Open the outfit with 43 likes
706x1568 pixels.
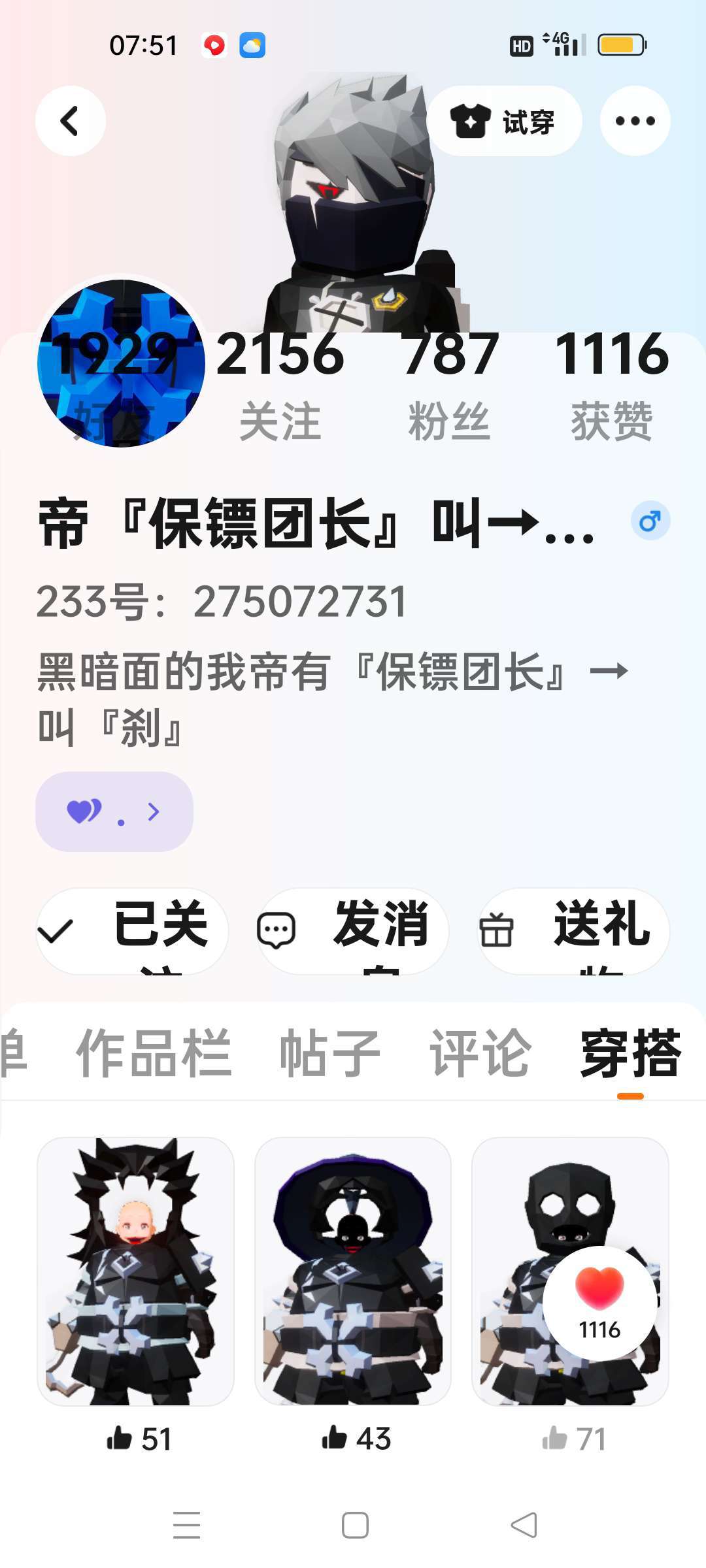click(353, 1271)
